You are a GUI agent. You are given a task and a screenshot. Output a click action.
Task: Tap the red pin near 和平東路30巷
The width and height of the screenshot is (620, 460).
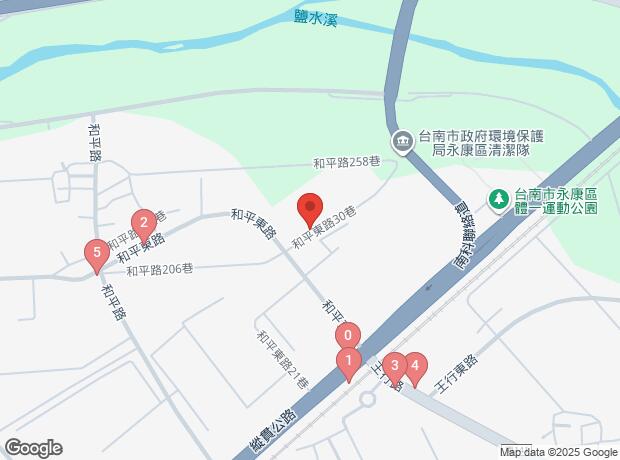[x=310, y=207]
